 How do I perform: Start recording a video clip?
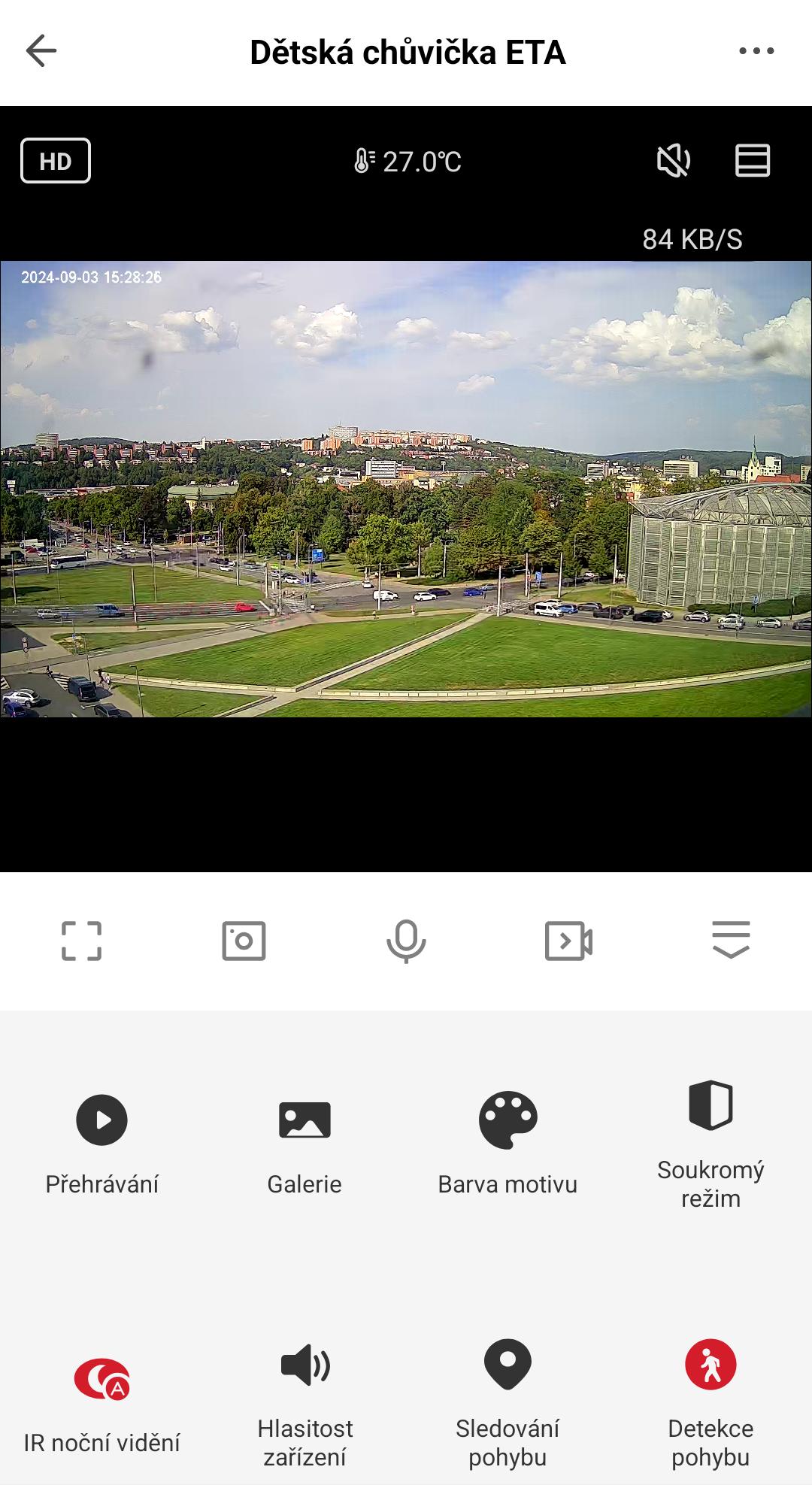coord(568,941)
